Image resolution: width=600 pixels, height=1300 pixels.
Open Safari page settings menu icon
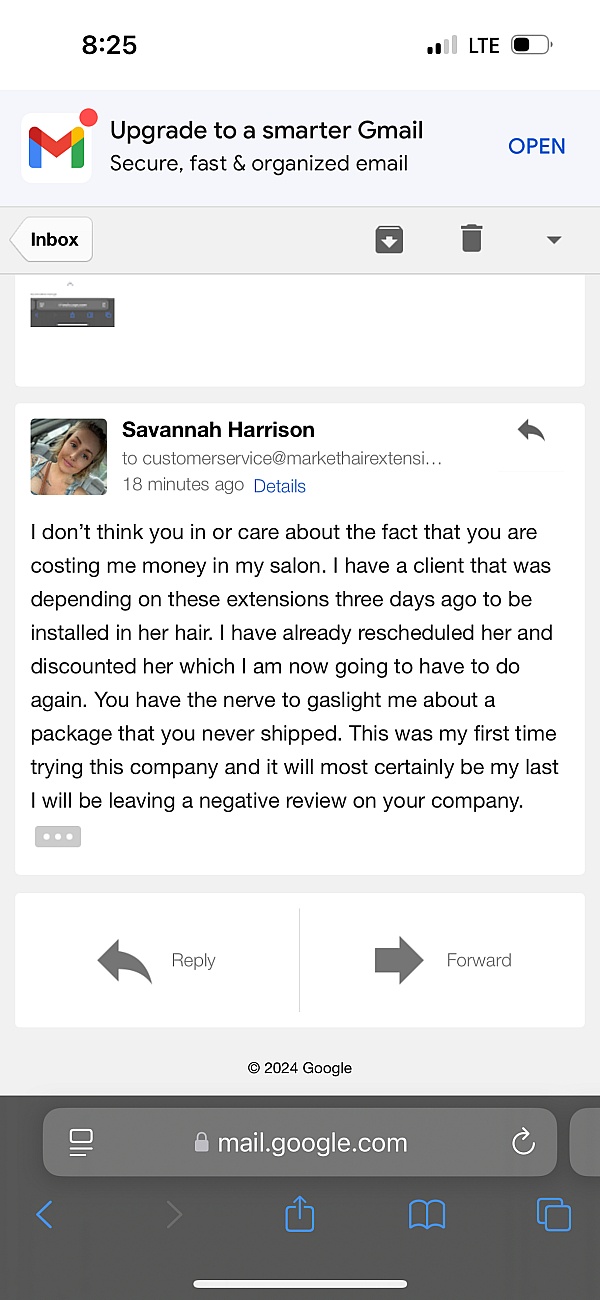pos(81,1142)
